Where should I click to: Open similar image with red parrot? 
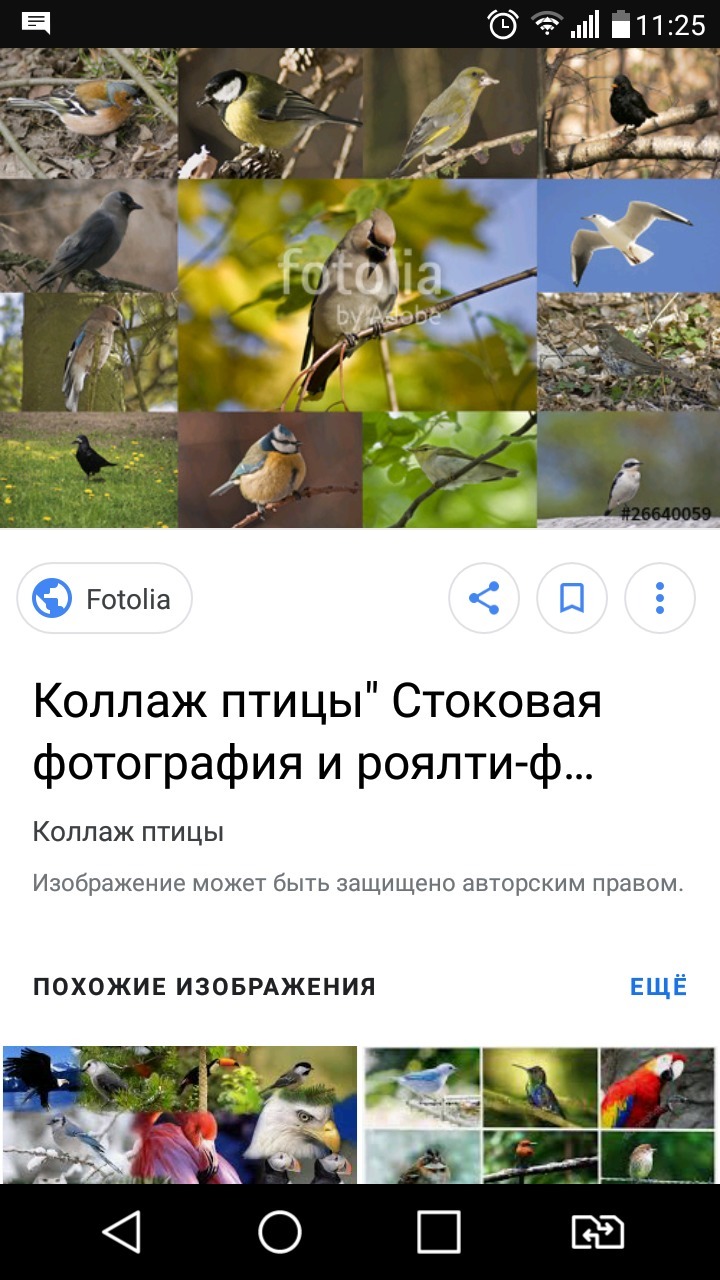[540, 1114]
